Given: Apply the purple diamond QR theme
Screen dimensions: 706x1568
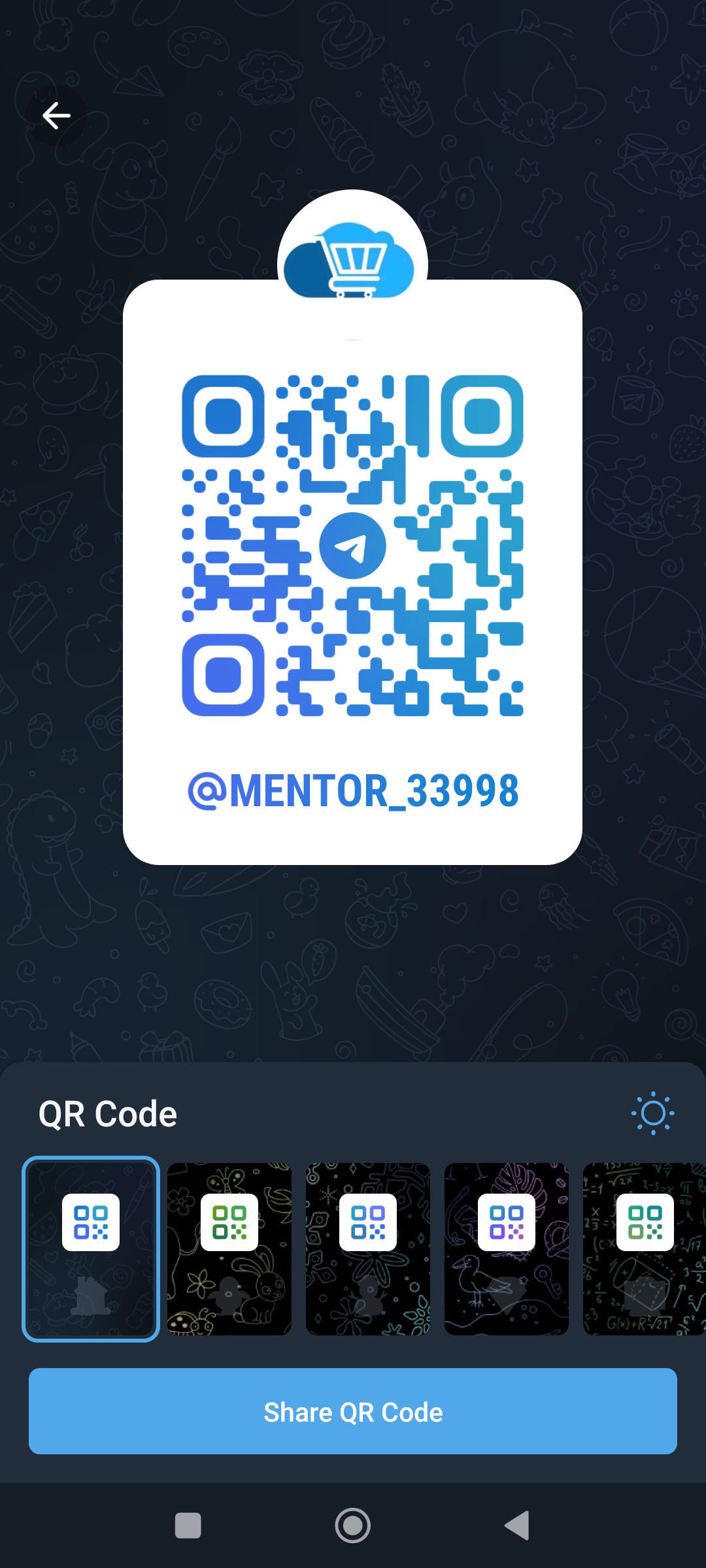Looking at the screenshot, I should pos(507,1249).
